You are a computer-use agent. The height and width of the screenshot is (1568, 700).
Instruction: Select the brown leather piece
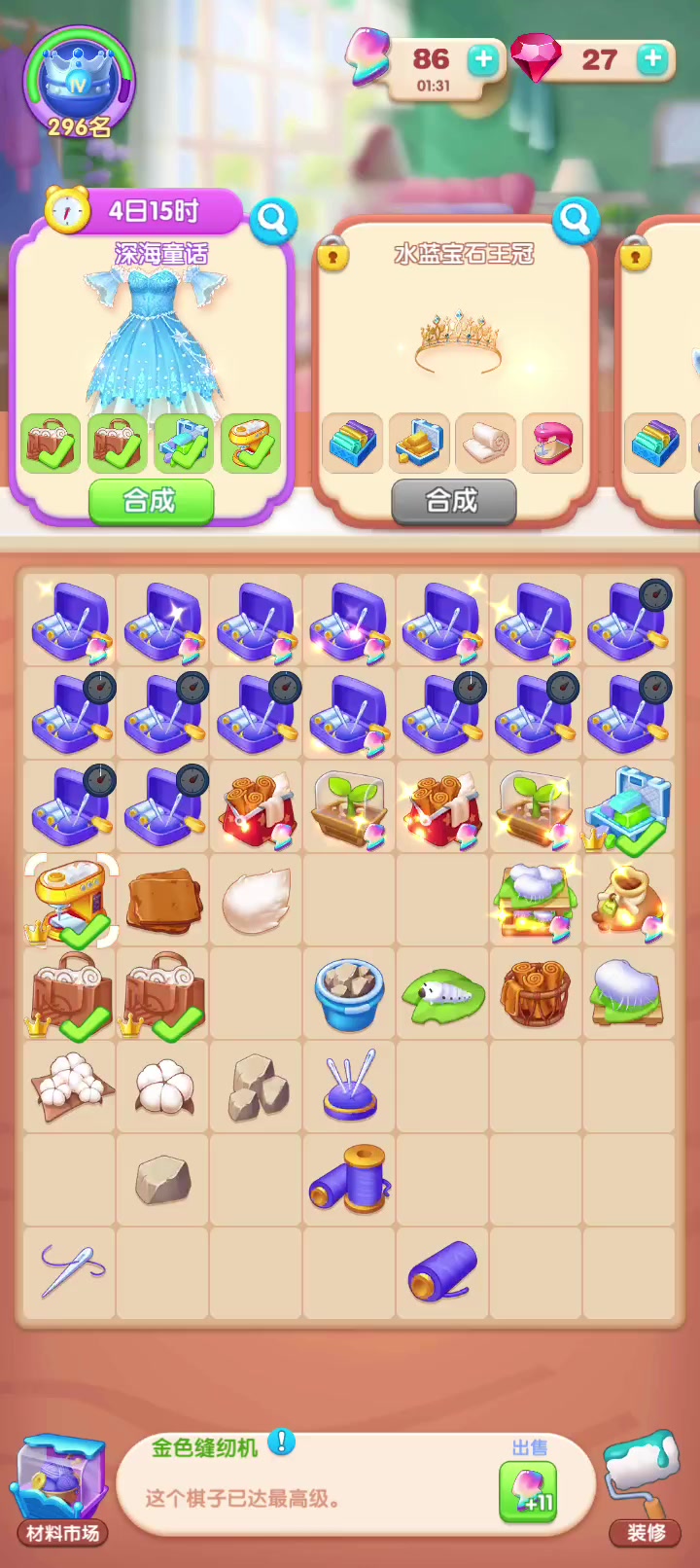(x=163, y=901)
